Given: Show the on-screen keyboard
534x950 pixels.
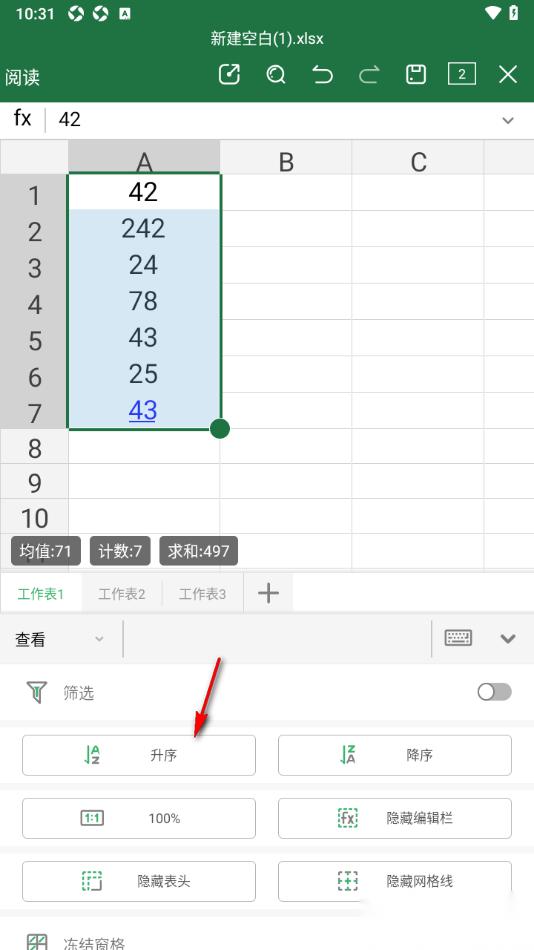Looking at the screenshot, I should [458, 638].
